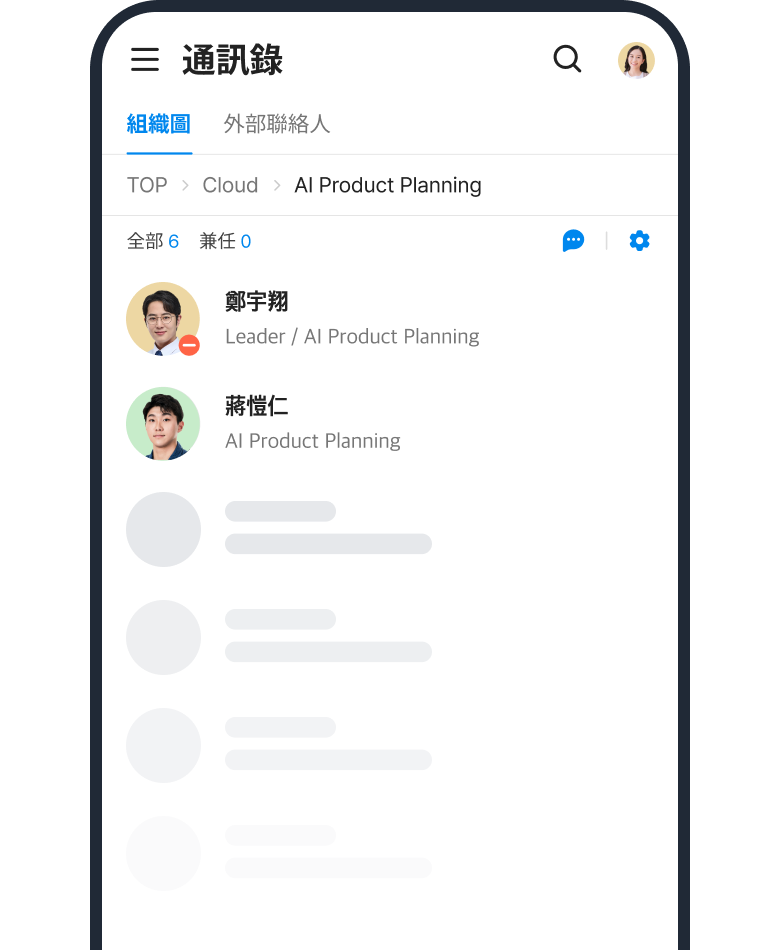Screen dimensions: 780x950
Task: Go to Cloud in the breadcrumb
Action: 230,185
